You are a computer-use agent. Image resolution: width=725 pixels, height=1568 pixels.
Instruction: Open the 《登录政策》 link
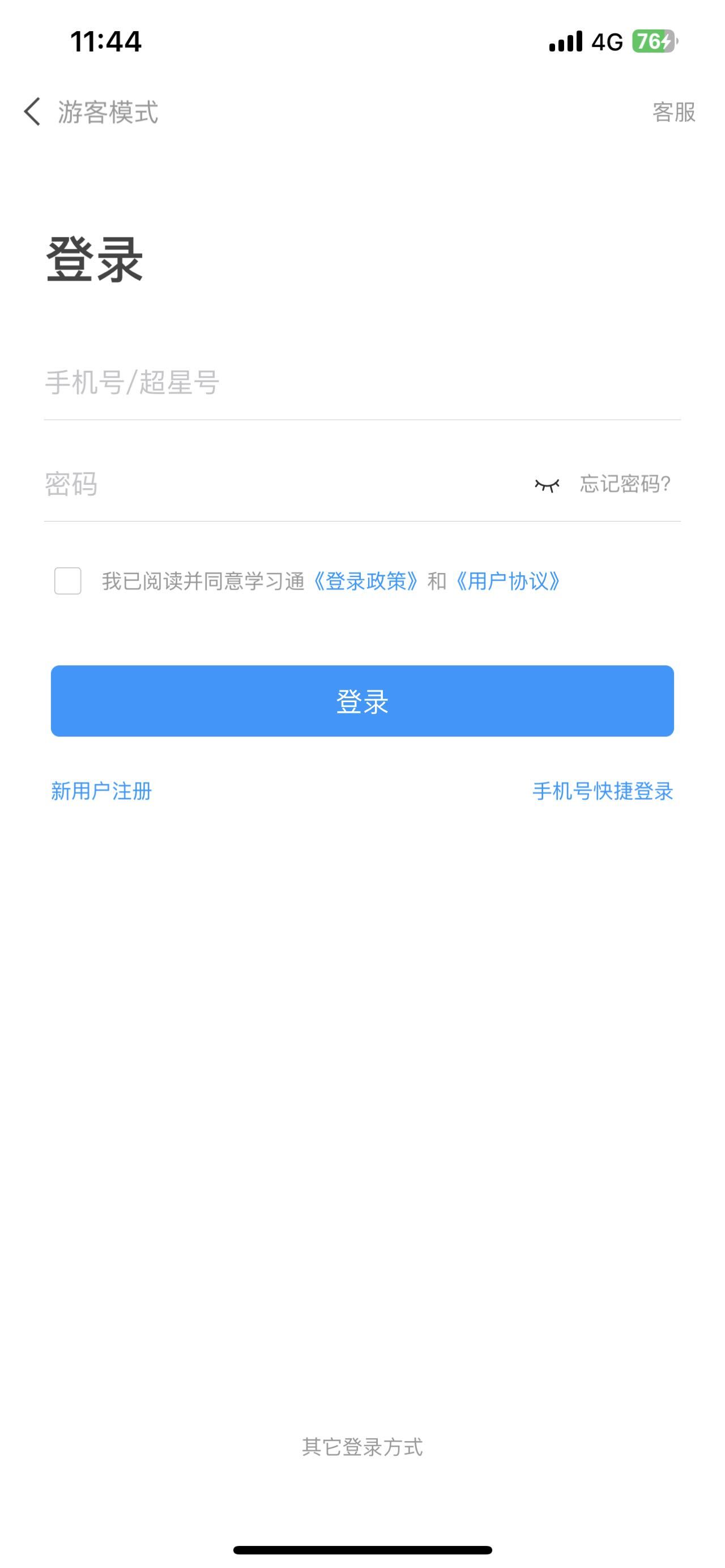[365, 582]
